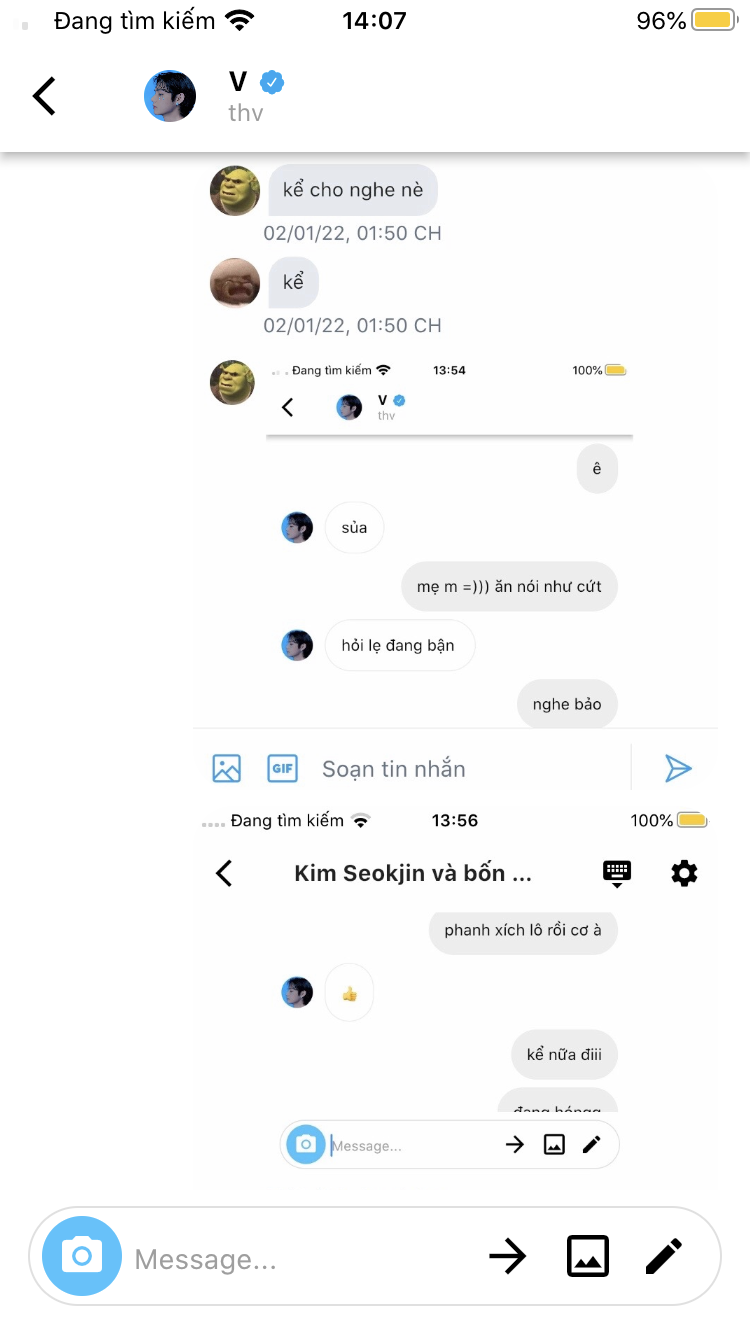Tap the pencil edit icon in message bar
Image resolution: width=750 pixels, height=1334 pixels.
(664, 1256)
